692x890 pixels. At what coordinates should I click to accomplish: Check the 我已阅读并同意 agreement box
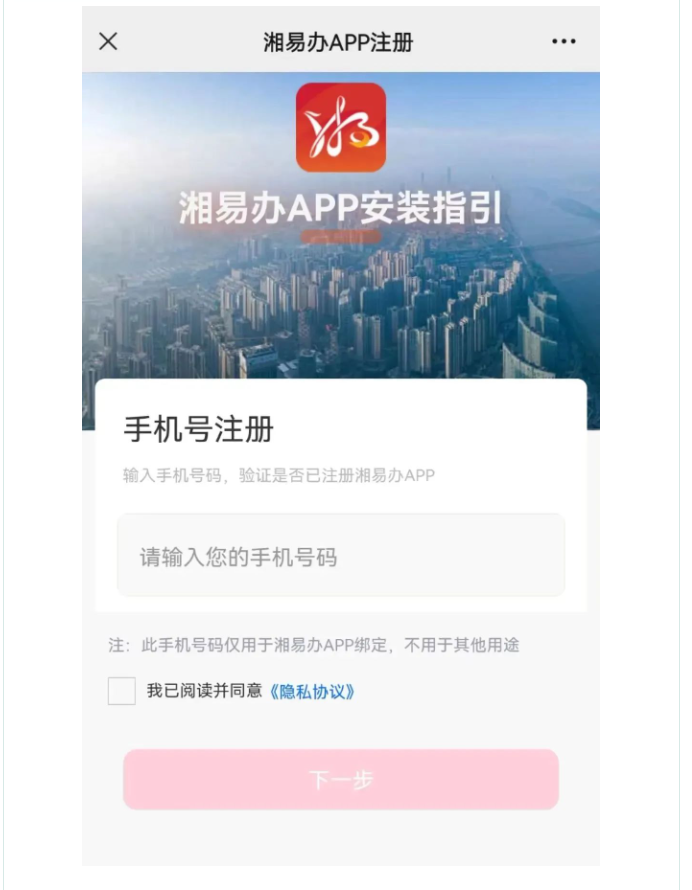click(122, 691)
